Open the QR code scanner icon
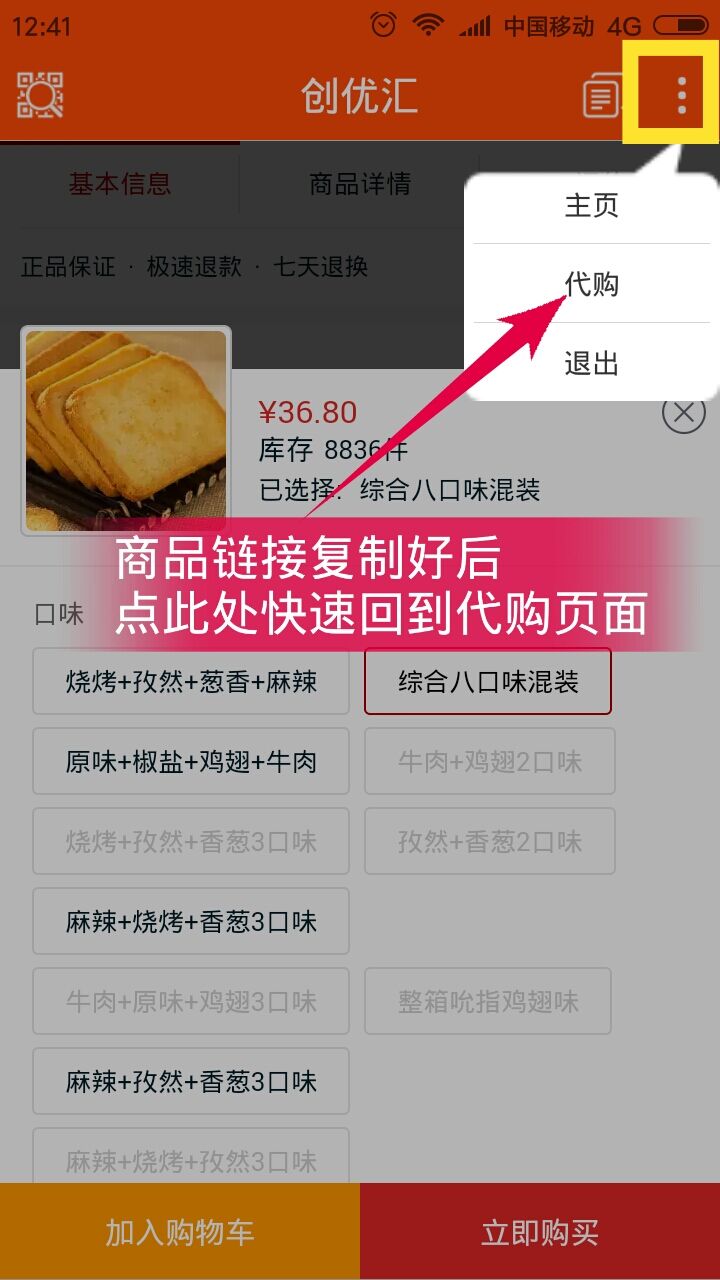Viewport: 720px width, 1280px height. 40,96
